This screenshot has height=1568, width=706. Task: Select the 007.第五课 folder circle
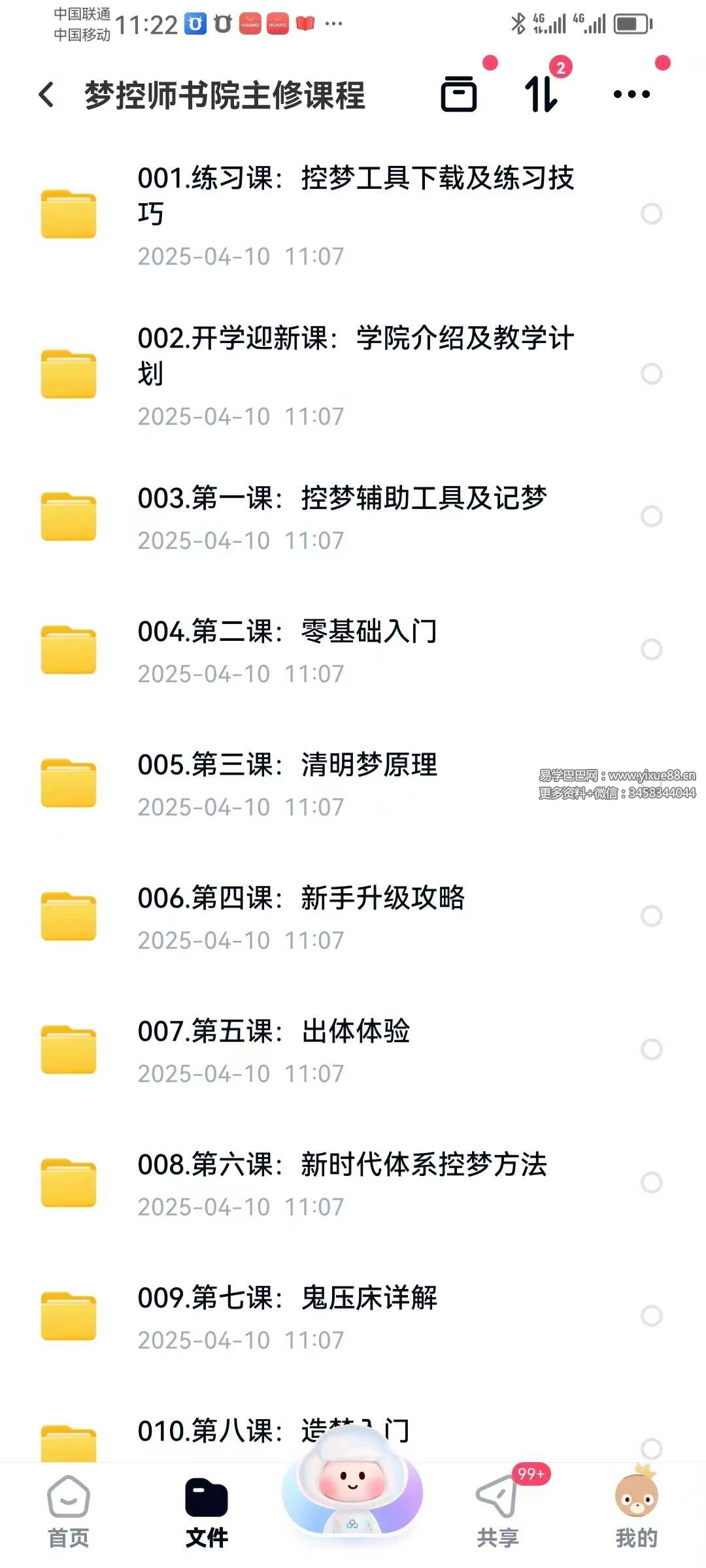tap(651, 1049)
